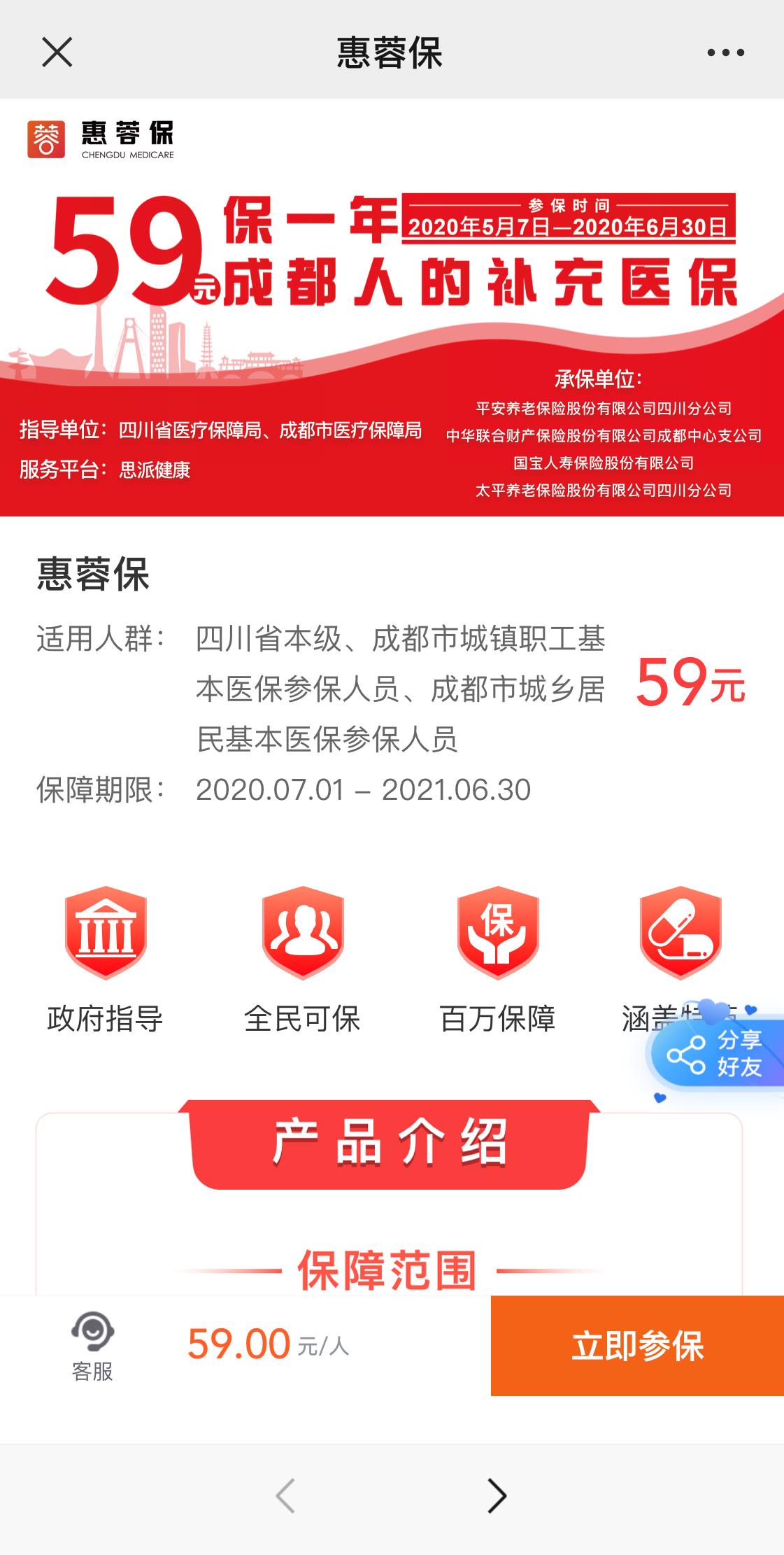Image resolution: width=784 pixels, height=1555 pixels.
Task: Go back with the browser arrow
Action: click(286, 1496)
